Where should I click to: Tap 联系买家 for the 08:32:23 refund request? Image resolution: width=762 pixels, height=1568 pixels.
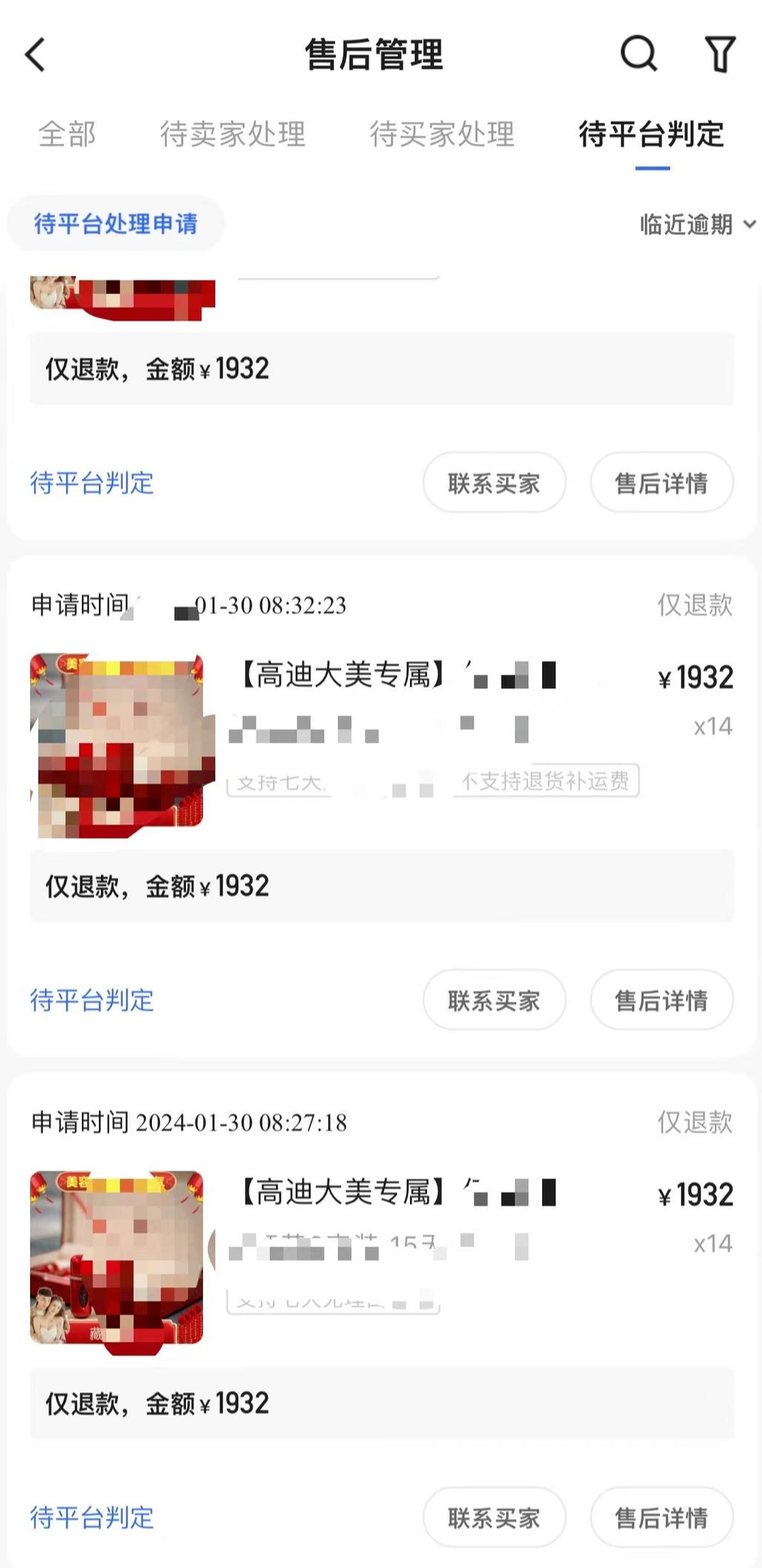click(x=494, y=1000)
